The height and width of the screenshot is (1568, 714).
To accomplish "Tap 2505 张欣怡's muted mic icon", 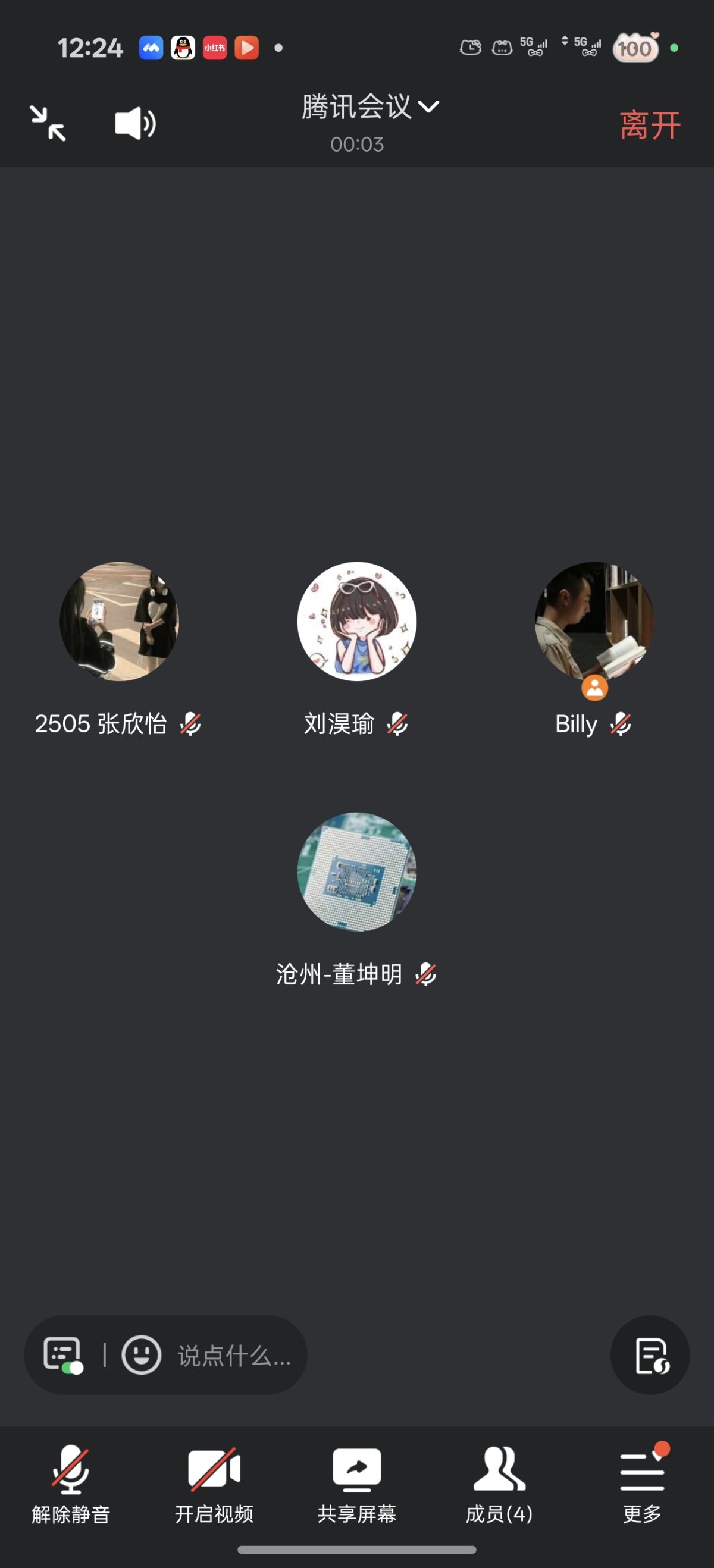I will [x=191, y=724].
